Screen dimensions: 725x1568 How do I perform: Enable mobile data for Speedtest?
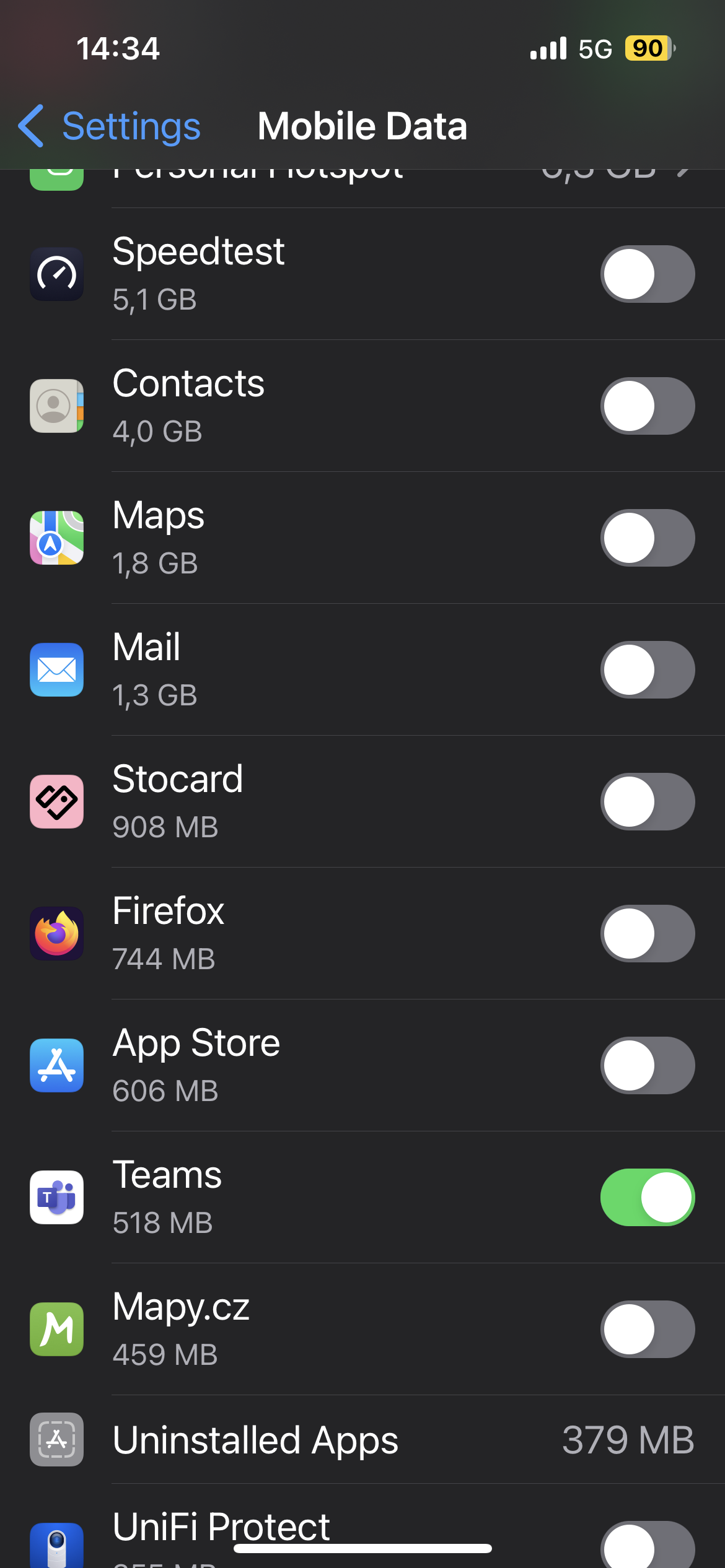647,274
